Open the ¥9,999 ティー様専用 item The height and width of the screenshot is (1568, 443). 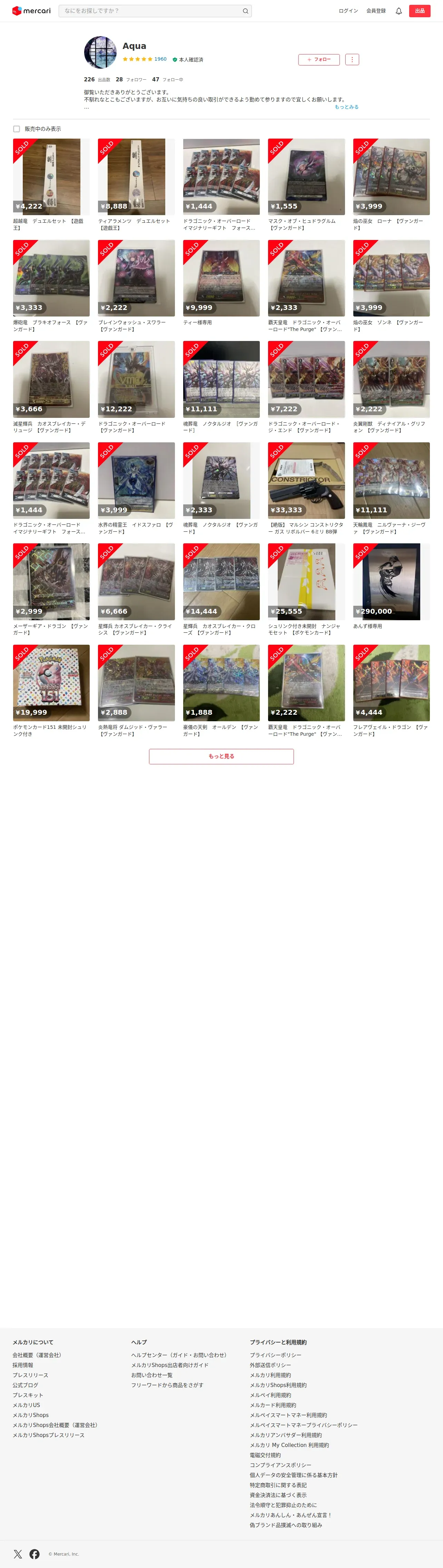point(221,278)
